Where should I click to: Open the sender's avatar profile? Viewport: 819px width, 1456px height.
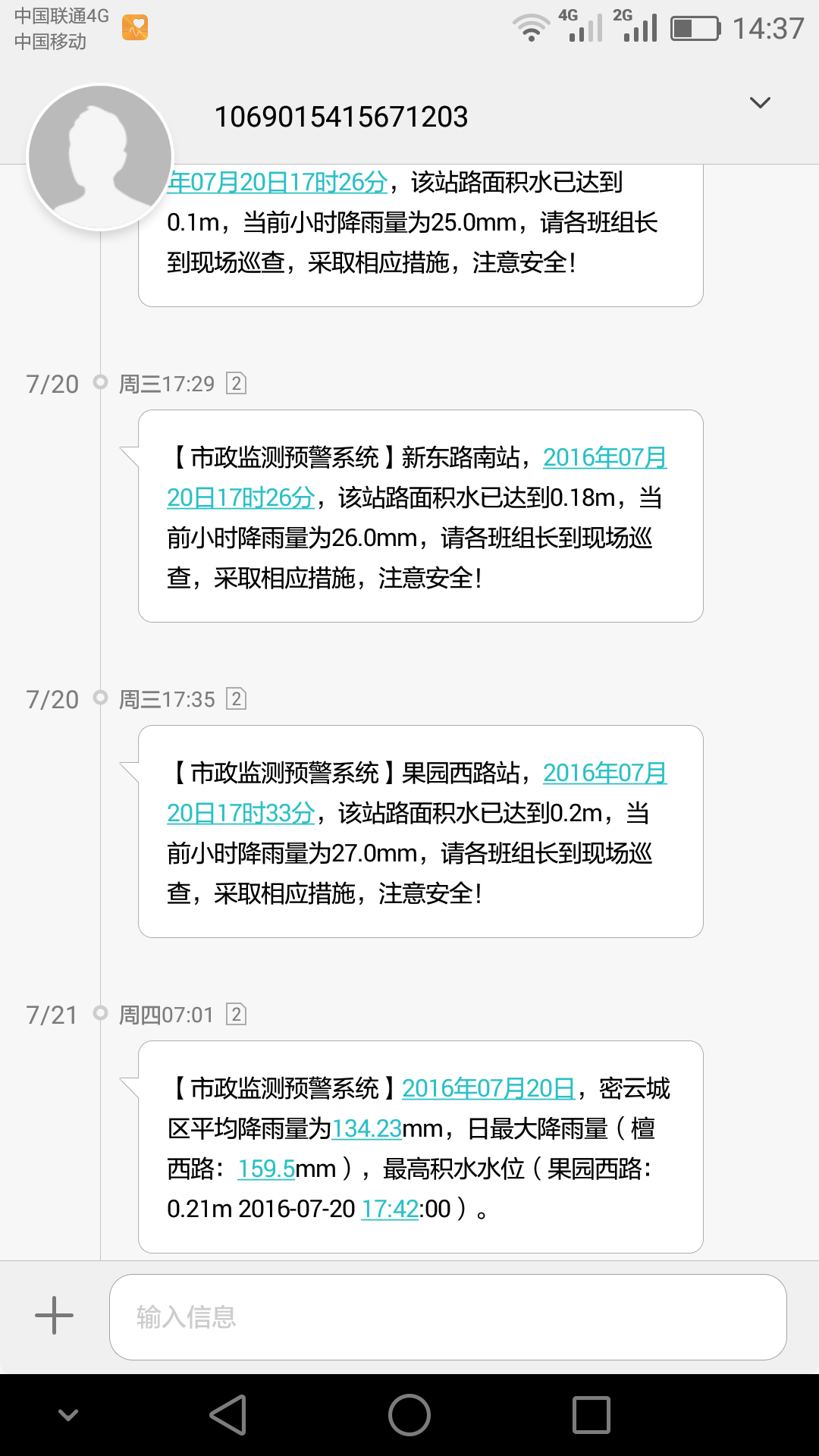tap(100, 157)
